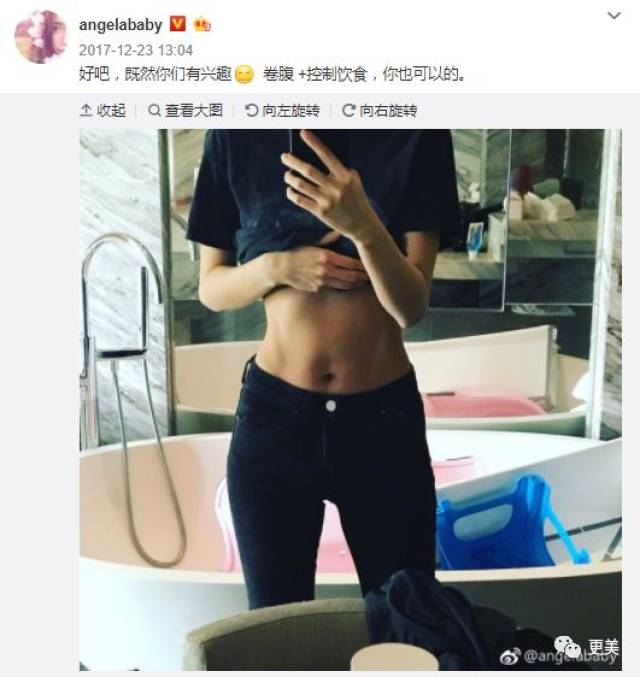Collapse the image with 收起

point(103,111)
